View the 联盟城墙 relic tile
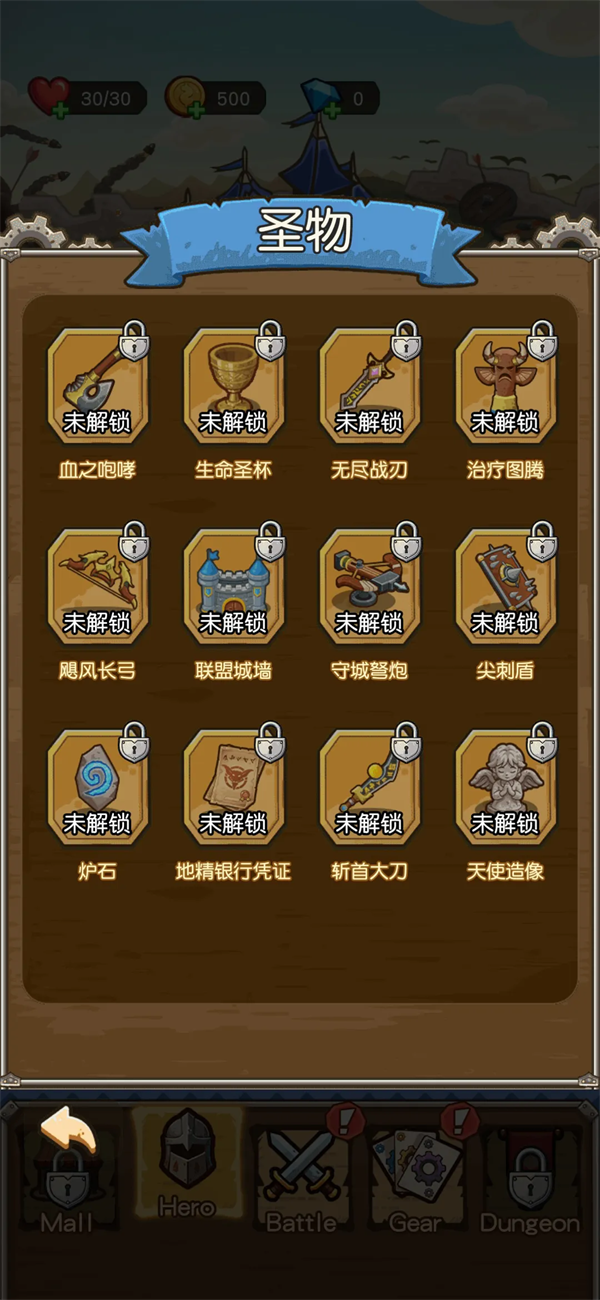This screenshot has width=600, height=1300. point(233,587)
